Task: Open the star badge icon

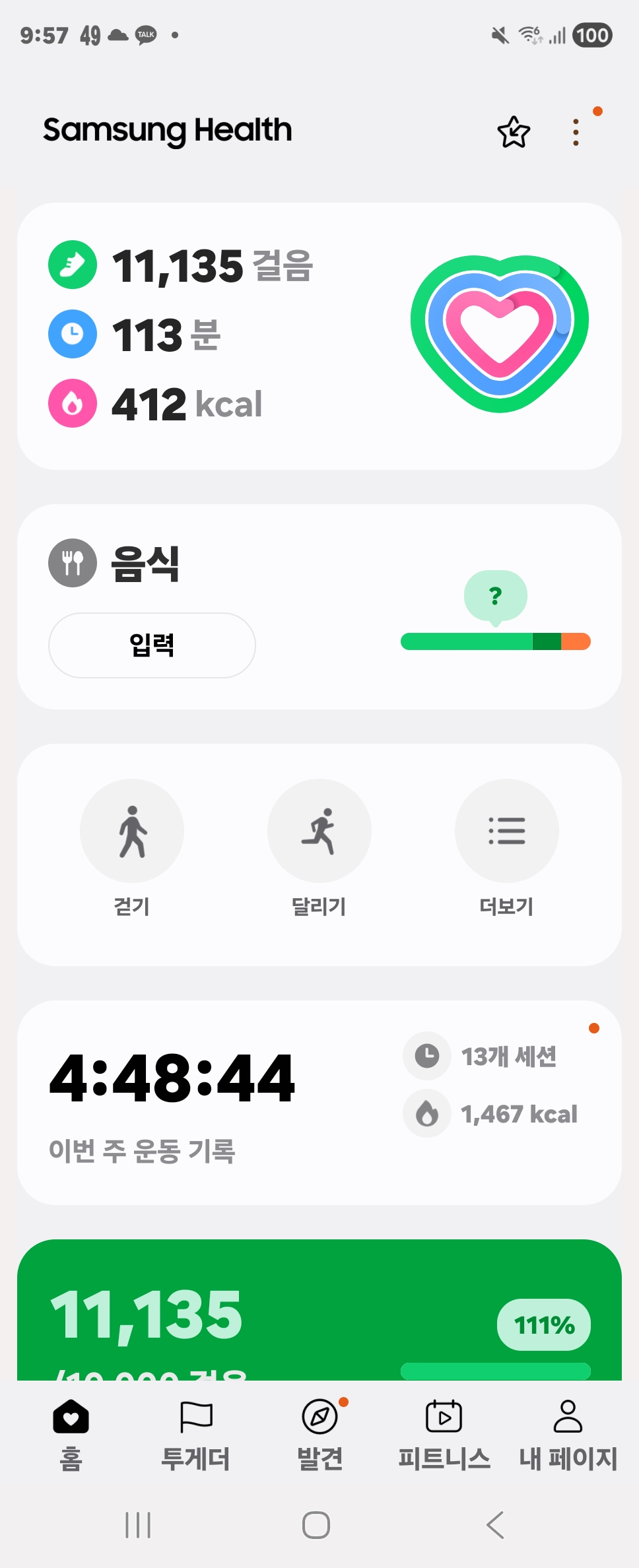Action: tap(513, 132)
